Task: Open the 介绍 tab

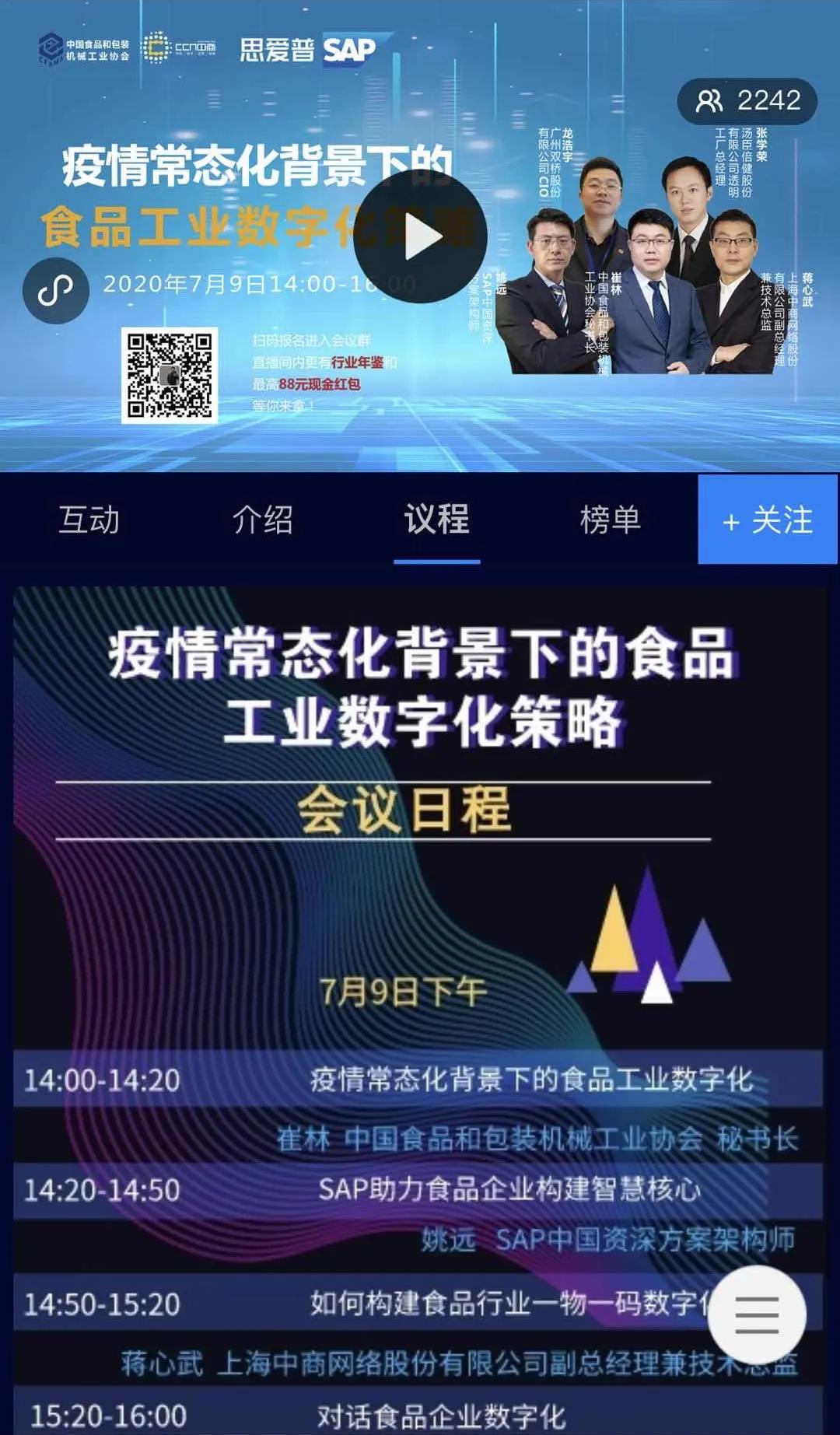Action: click(x=263, y=521)
